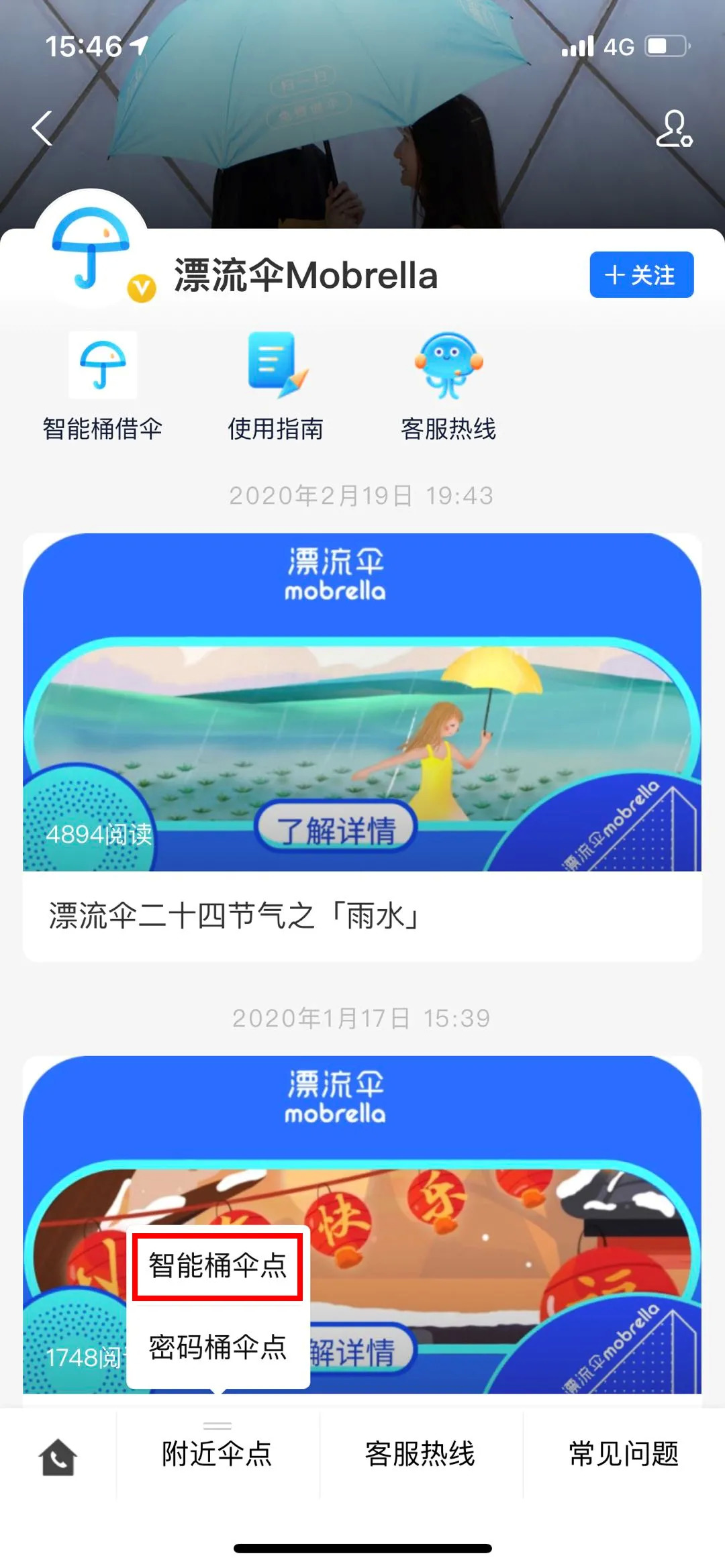Image resolution: width=725 pixels, height=1568 pixels.
Task: Open 常见问题 FAQ menu
Action: pyautogui.click(x=624, y=1454)
